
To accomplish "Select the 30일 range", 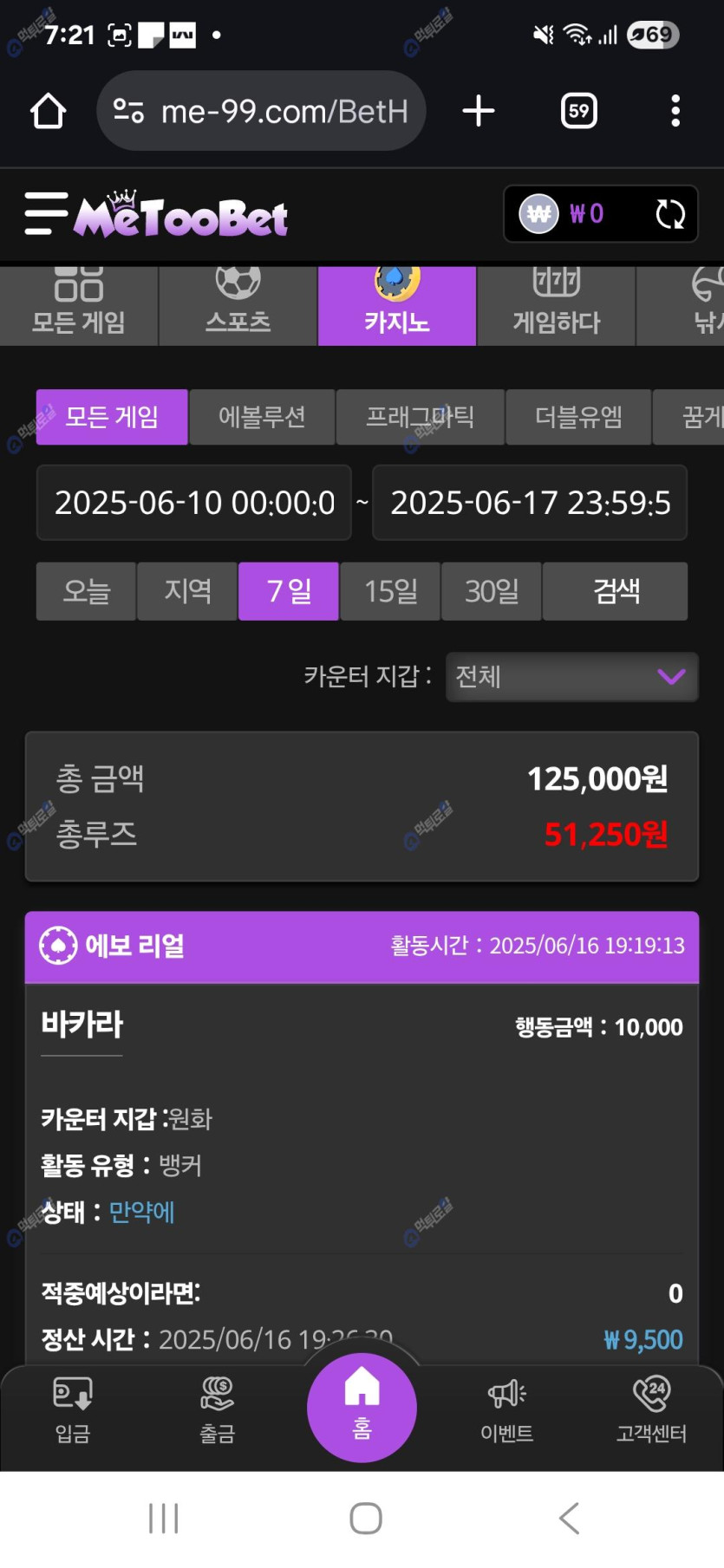I will (x=492, y=591).
